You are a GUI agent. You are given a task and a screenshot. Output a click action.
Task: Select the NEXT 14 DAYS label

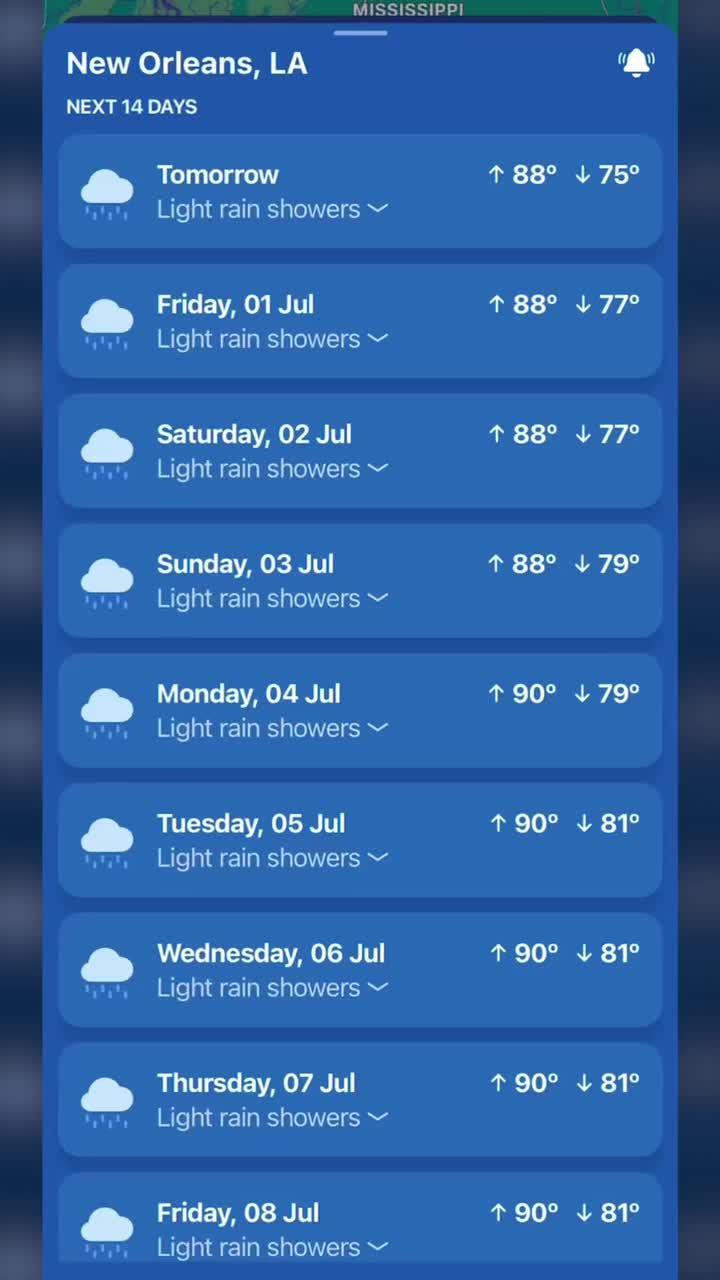[131, 107]
